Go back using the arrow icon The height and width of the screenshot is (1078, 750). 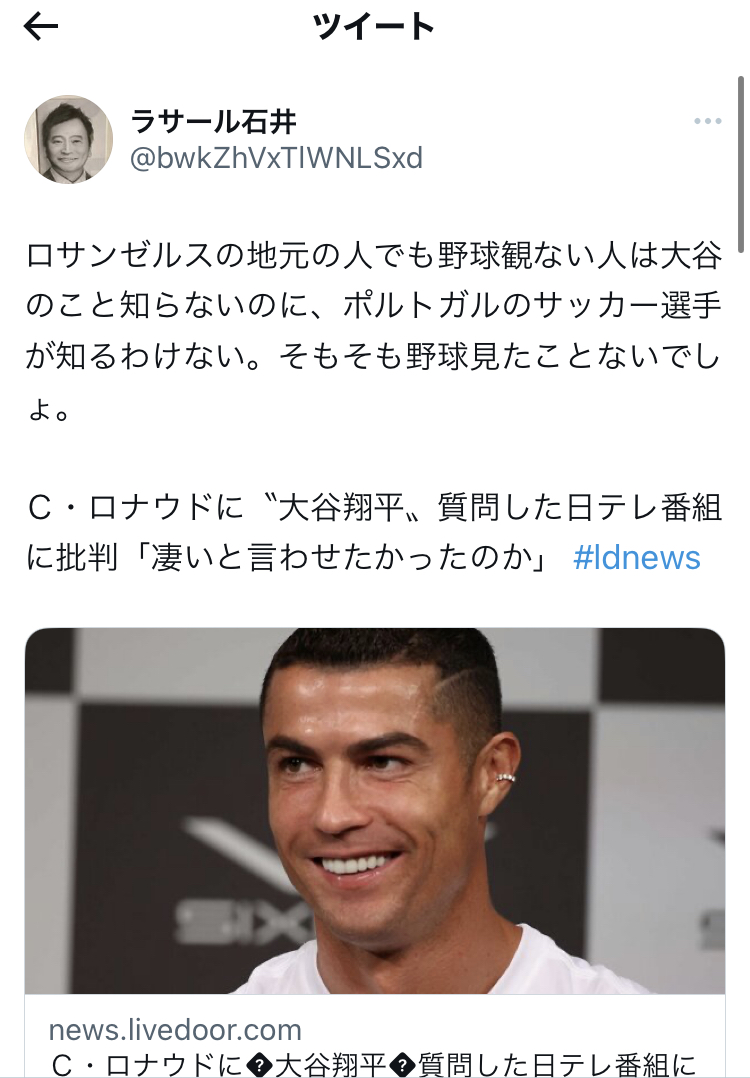click(41, 27)
